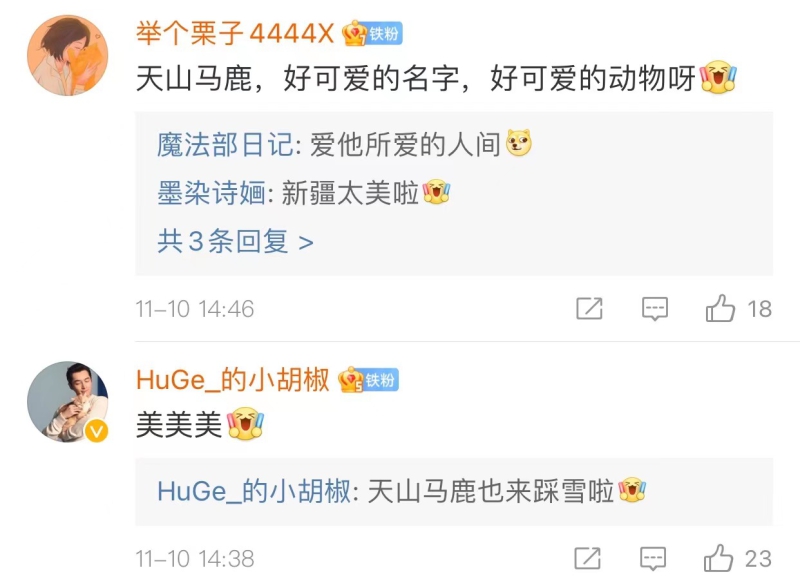Viewport: 800px width, 588px height.
Task: Open HuGe_的小胡椒 link in reply box
Action: 254,491
